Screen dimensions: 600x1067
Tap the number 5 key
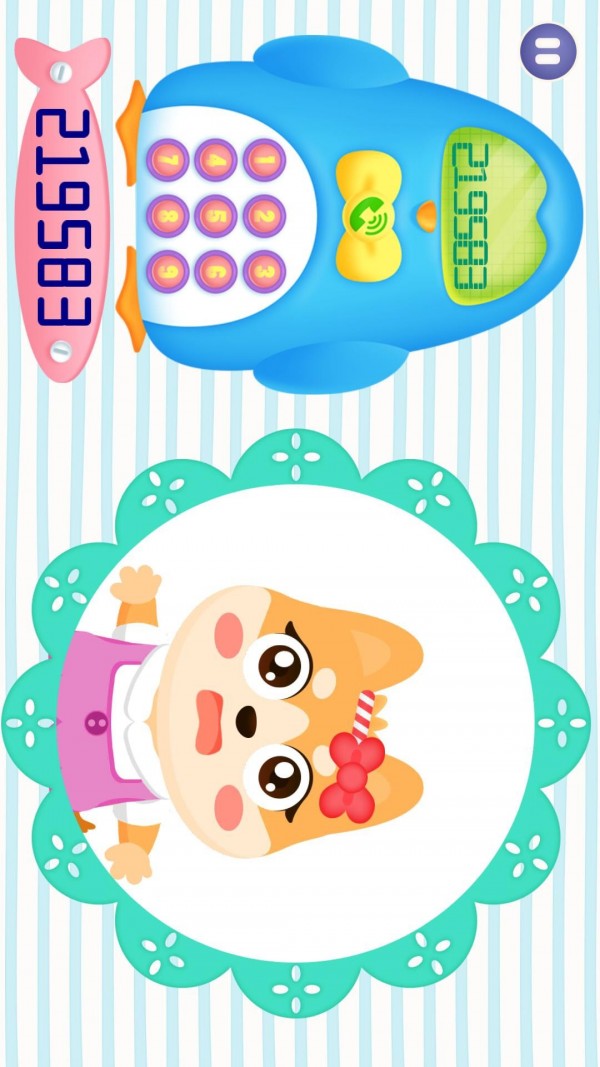pyautogui.click(x=215, y=215)
